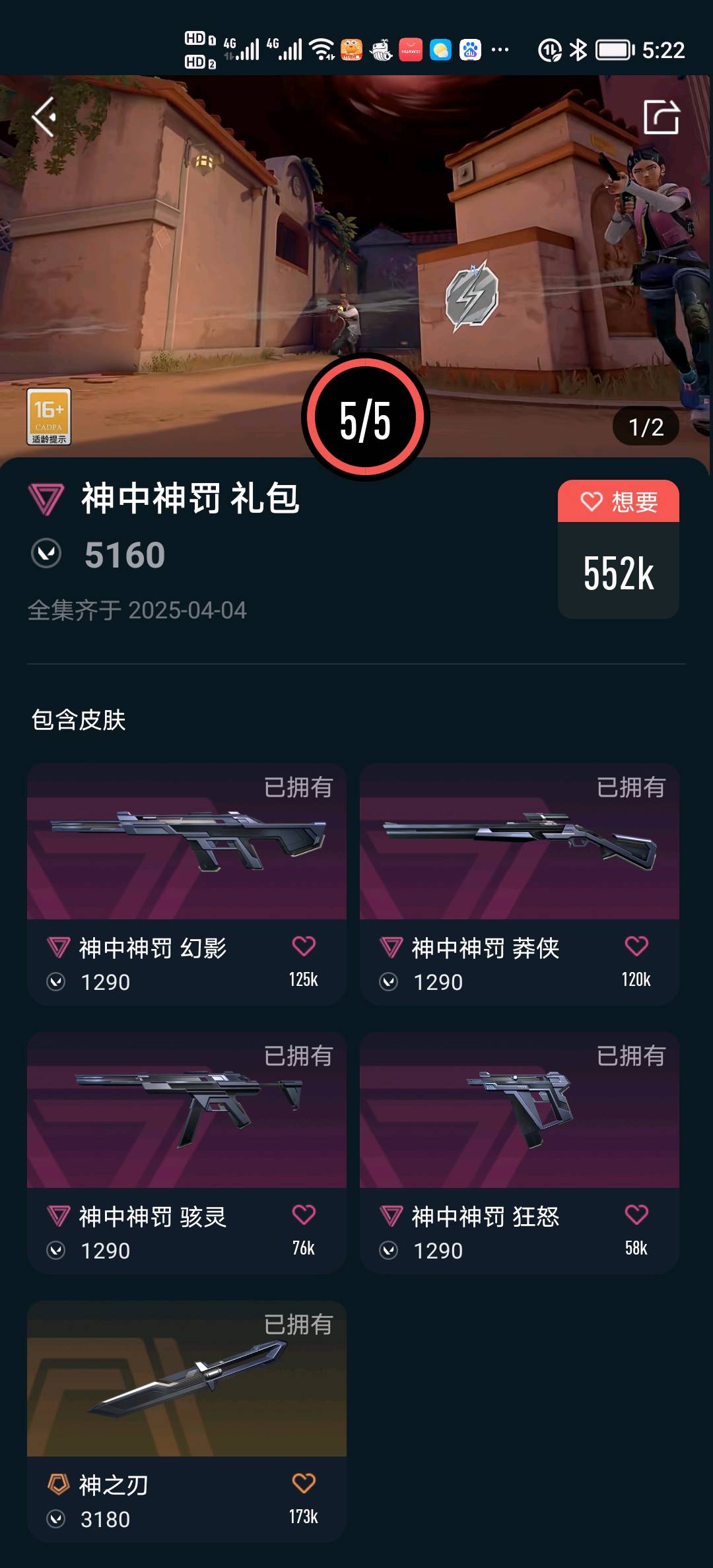Go back using the top-left arrow
This screenshot has width=713, height=1568.
click(x=44, y=117)
